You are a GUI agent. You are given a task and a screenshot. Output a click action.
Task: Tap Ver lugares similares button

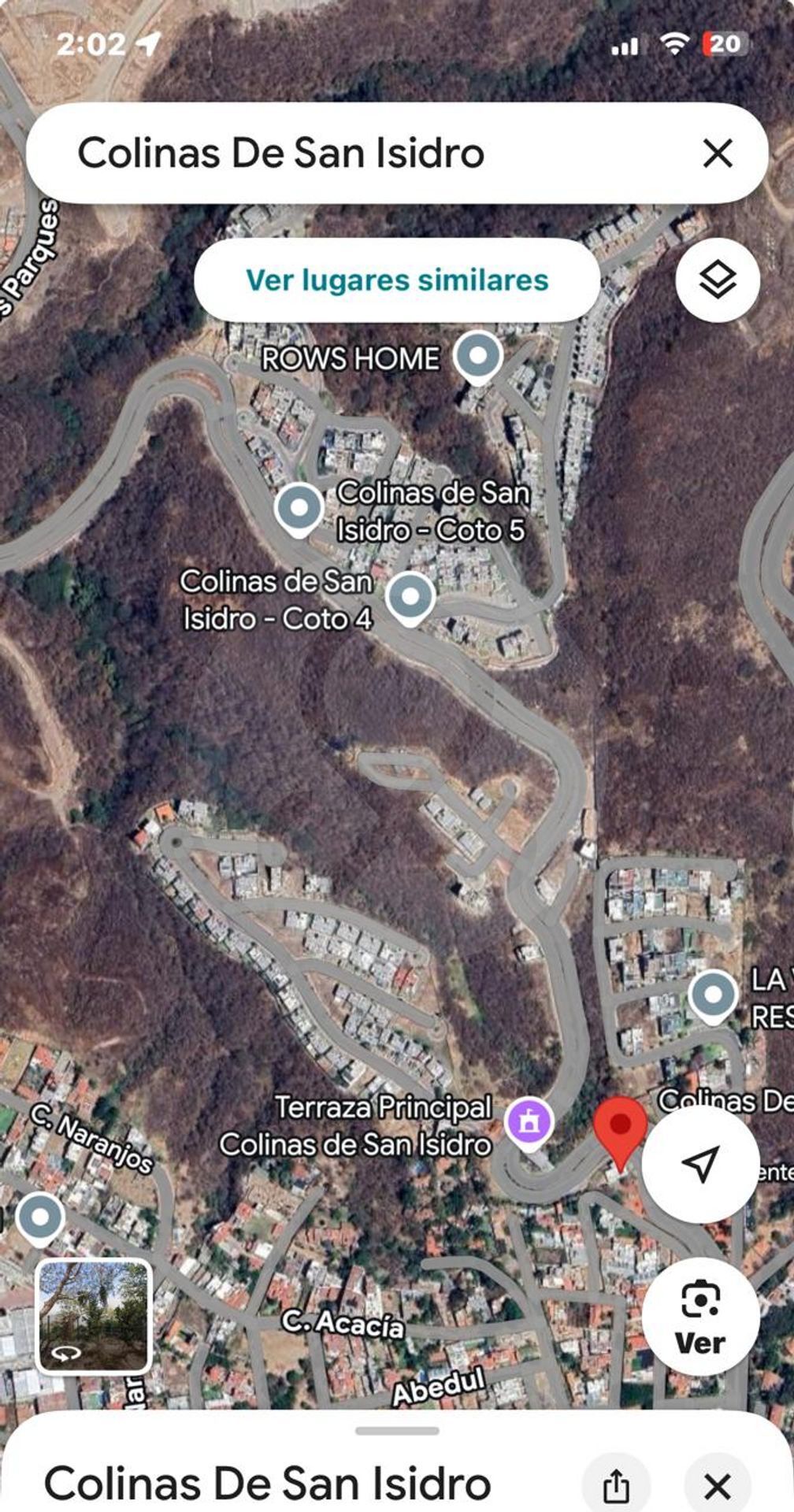pos(397,280)
